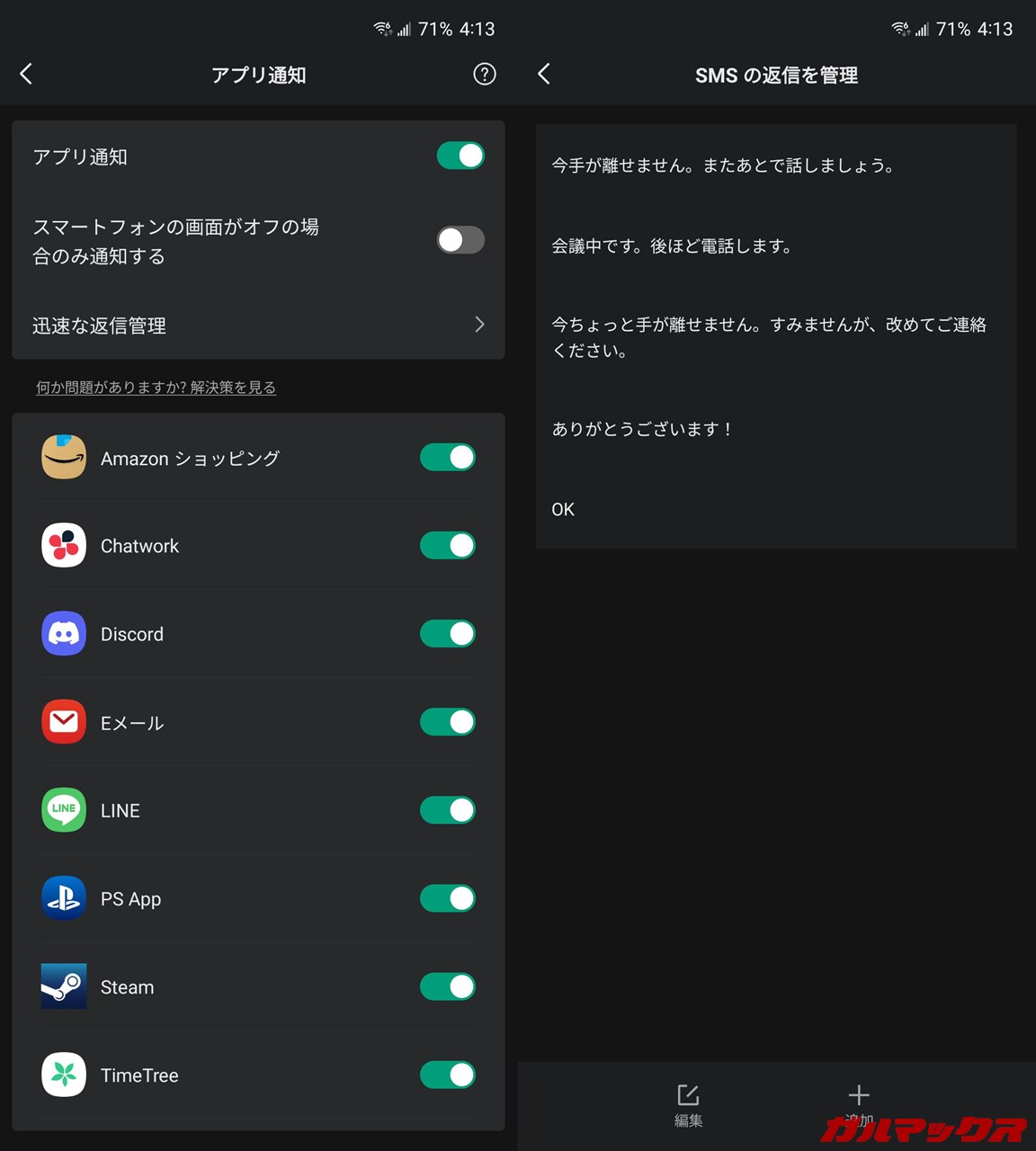Image resolution: width=1036 pixels, height=1151 pixels.
Task: Select the OK quick reply
Action: click(563, 510)
